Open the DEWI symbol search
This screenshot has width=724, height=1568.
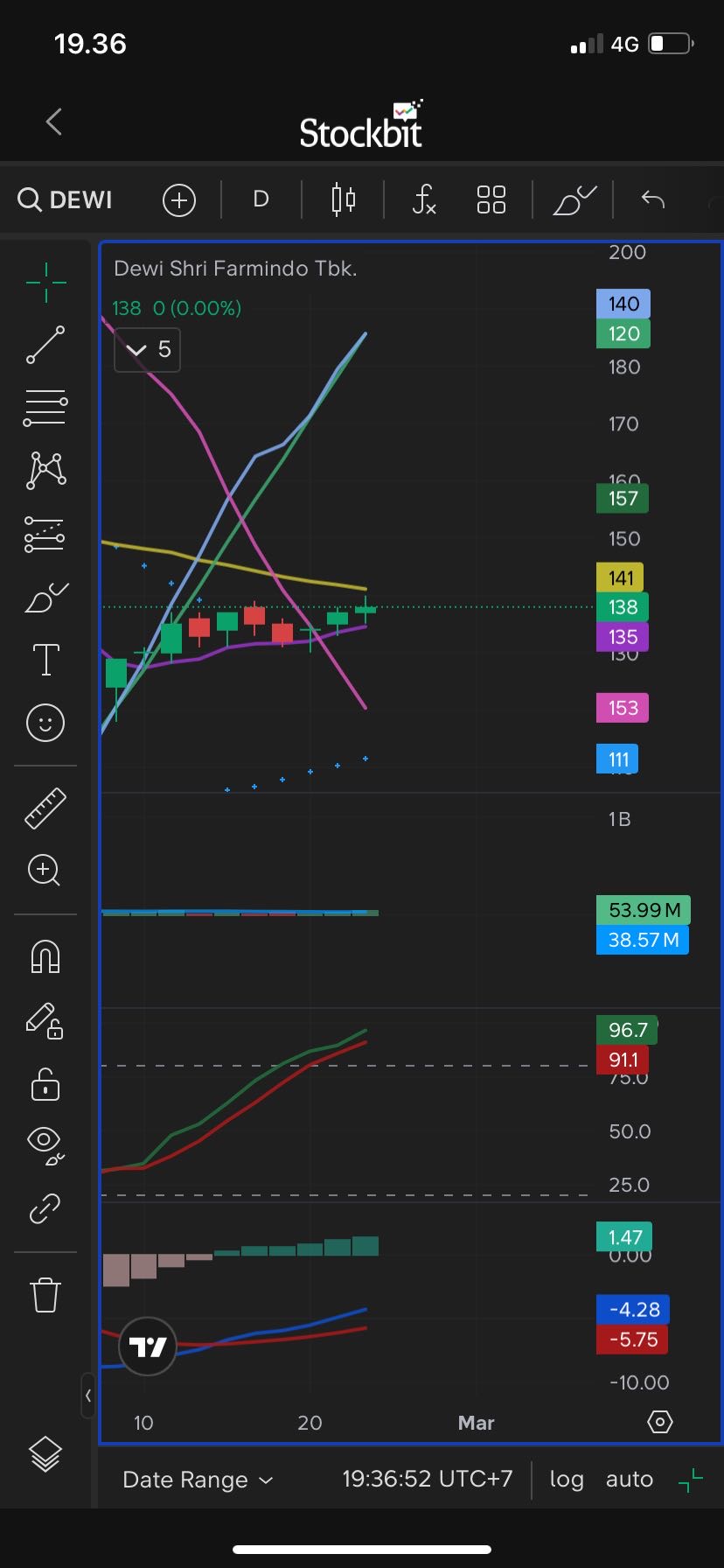(x=66, y=199)
